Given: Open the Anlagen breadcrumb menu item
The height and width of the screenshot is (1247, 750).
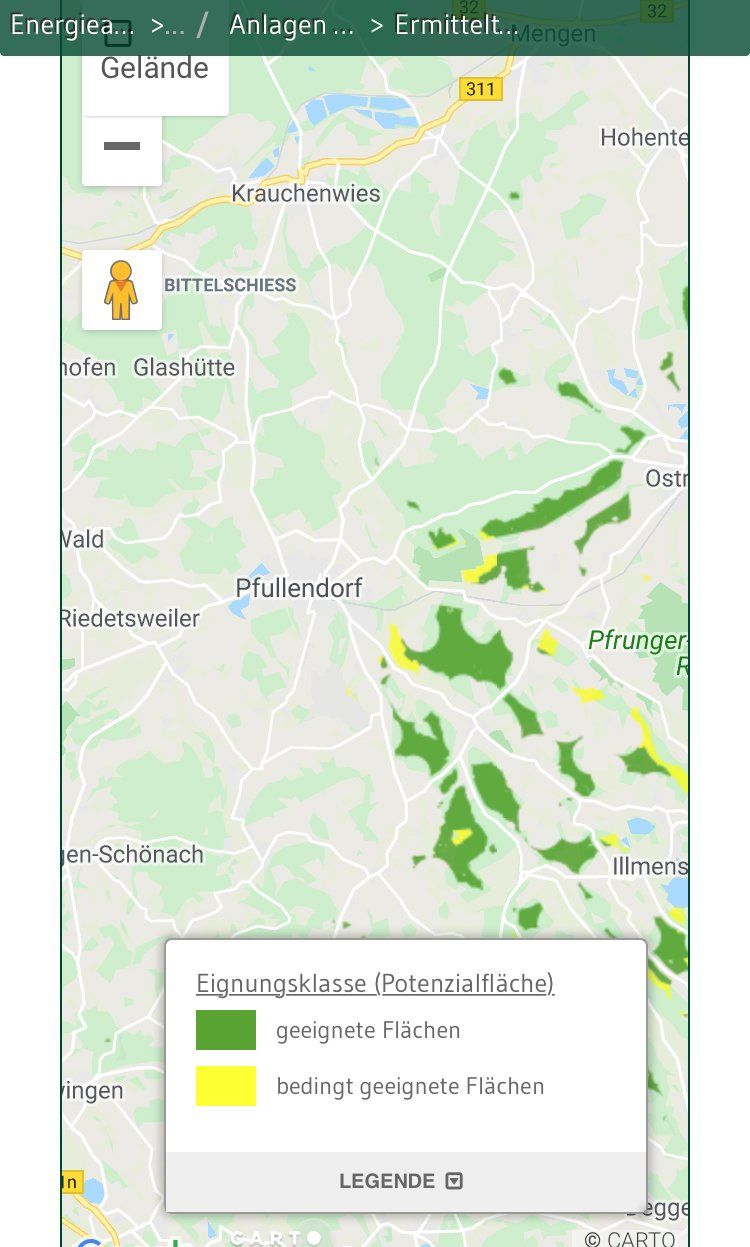Looking at the screenshot, I should 291,24.
